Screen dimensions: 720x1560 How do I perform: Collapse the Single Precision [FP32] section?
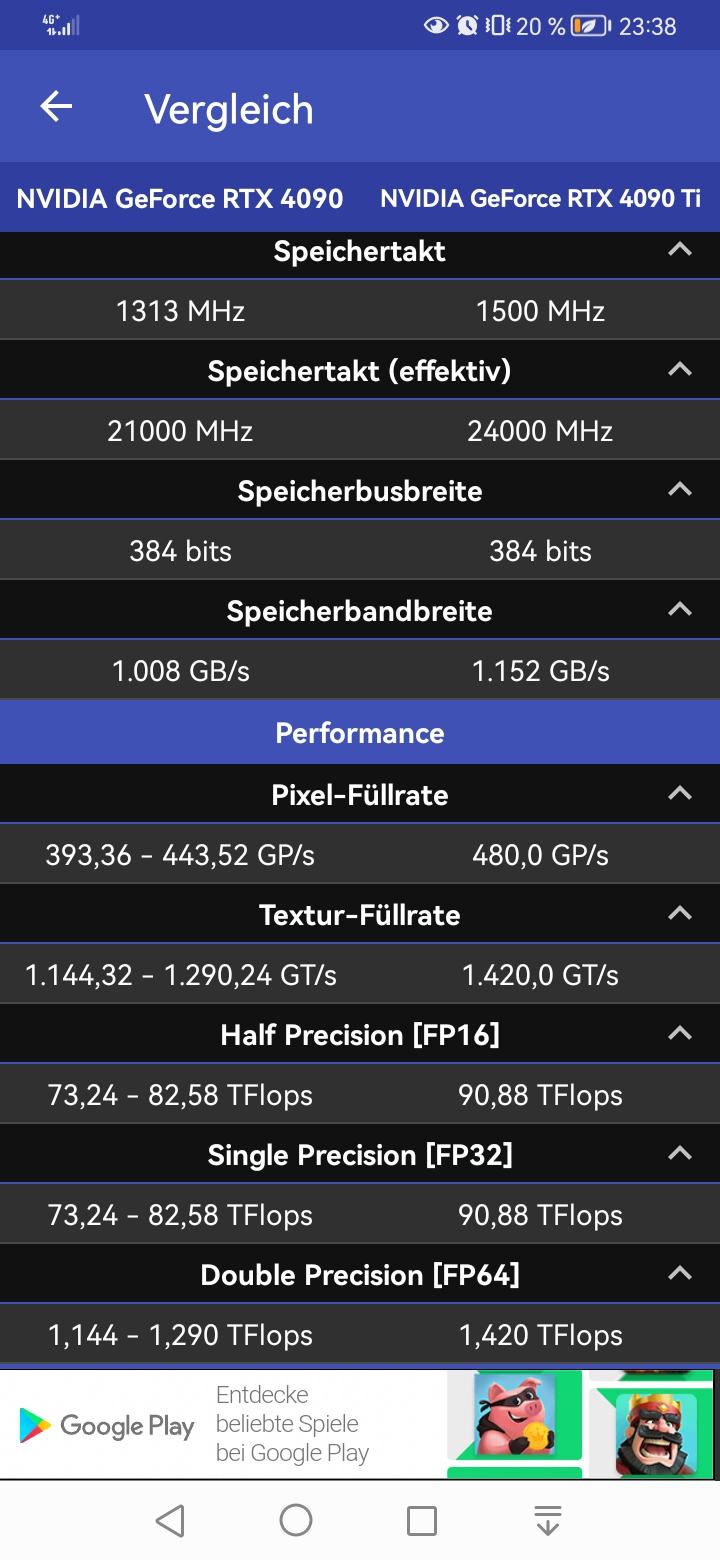click(x=680, y=1154)
